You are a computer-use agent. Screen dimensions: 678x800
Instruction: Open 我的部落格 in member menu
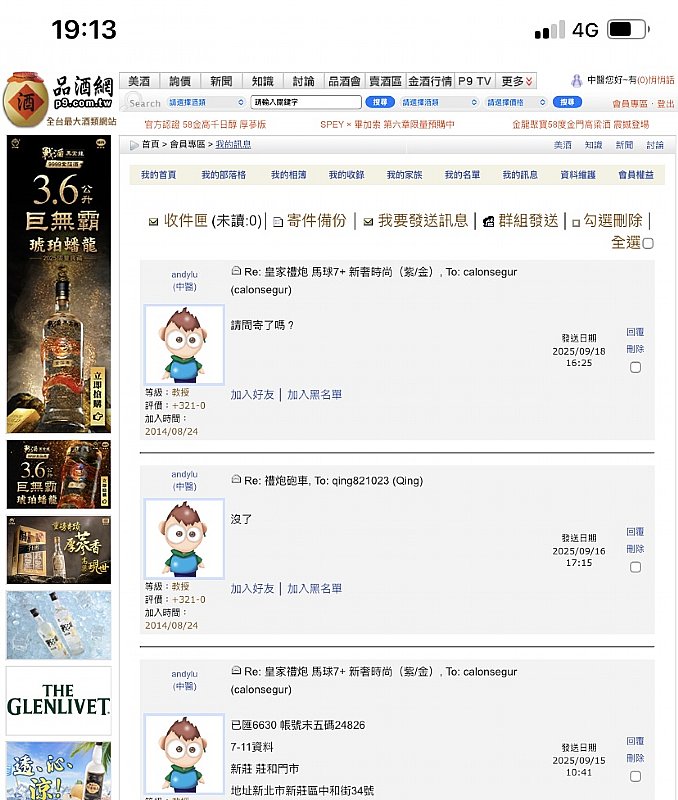click(223, 175)
